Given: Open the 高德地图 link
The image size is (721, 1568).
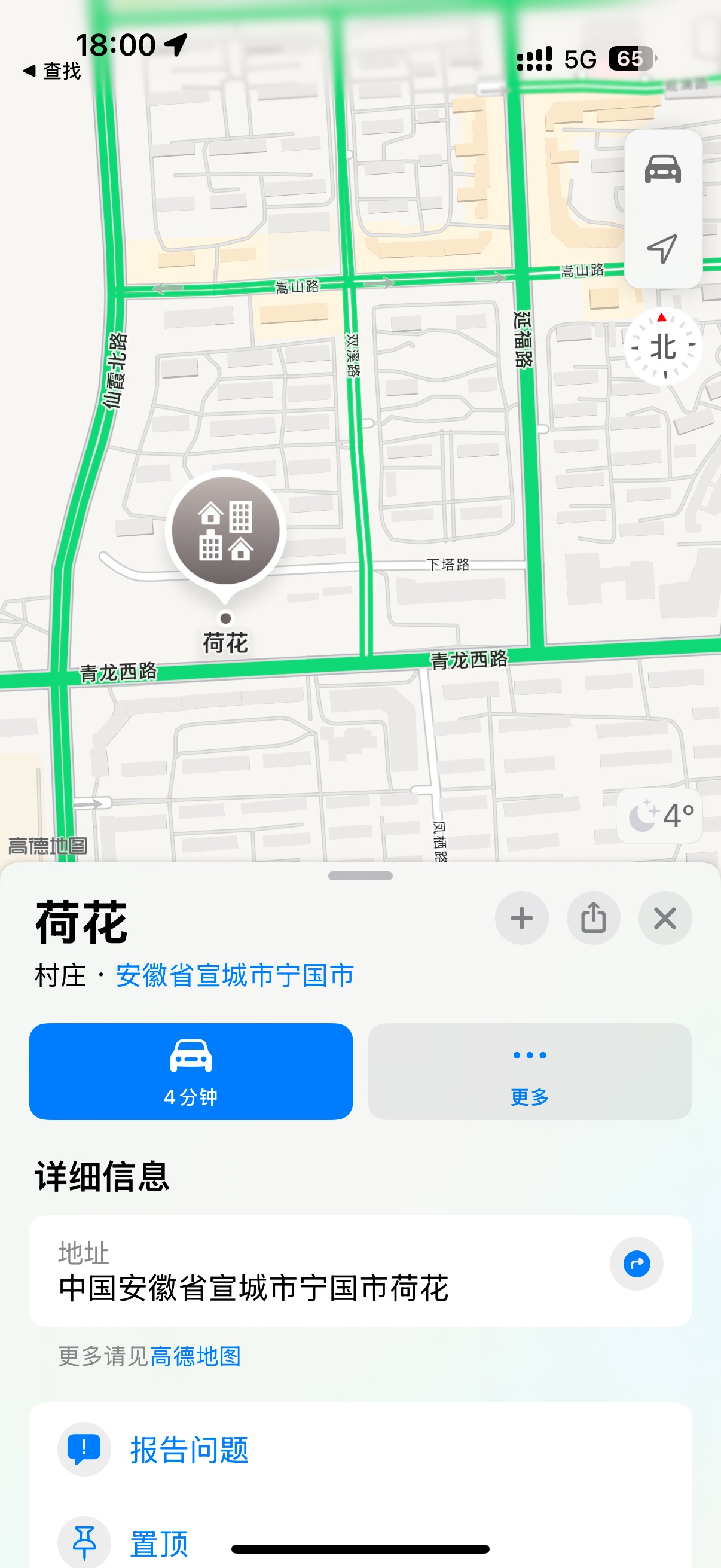Looking at the screenshot, I should (x=195, y=1356).
